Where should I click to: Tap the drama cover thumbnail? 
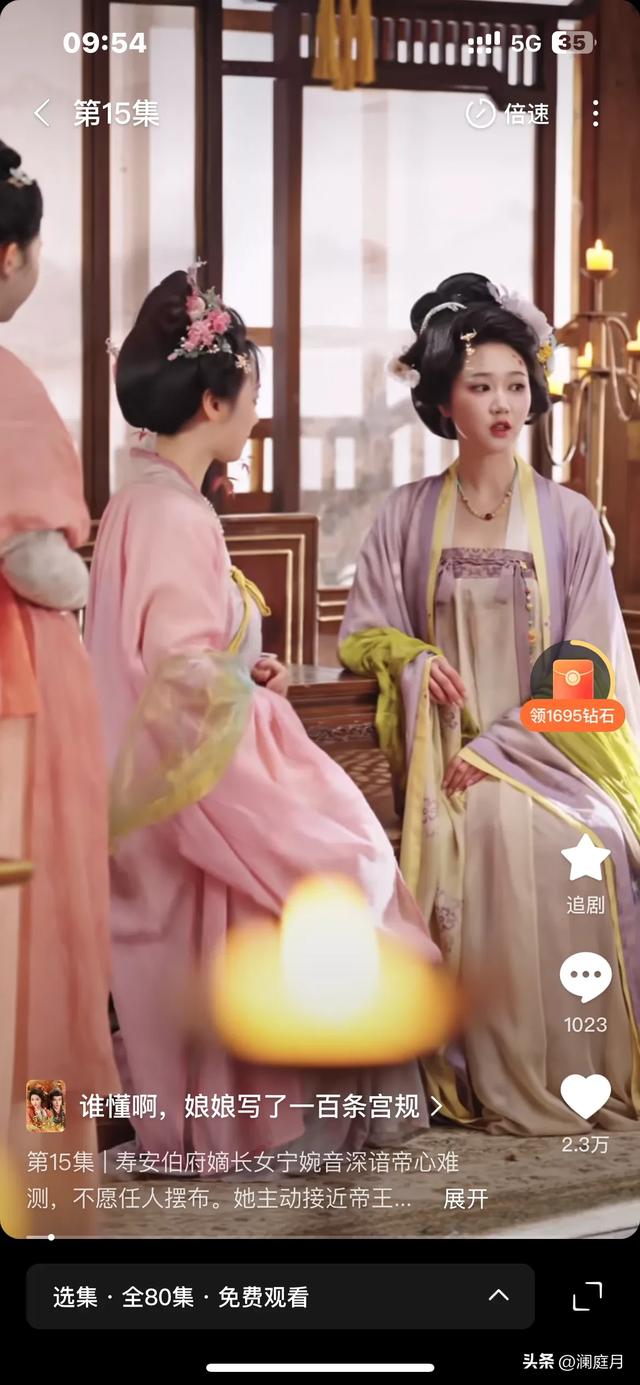pyautogui.click(x=46, y=1105)
